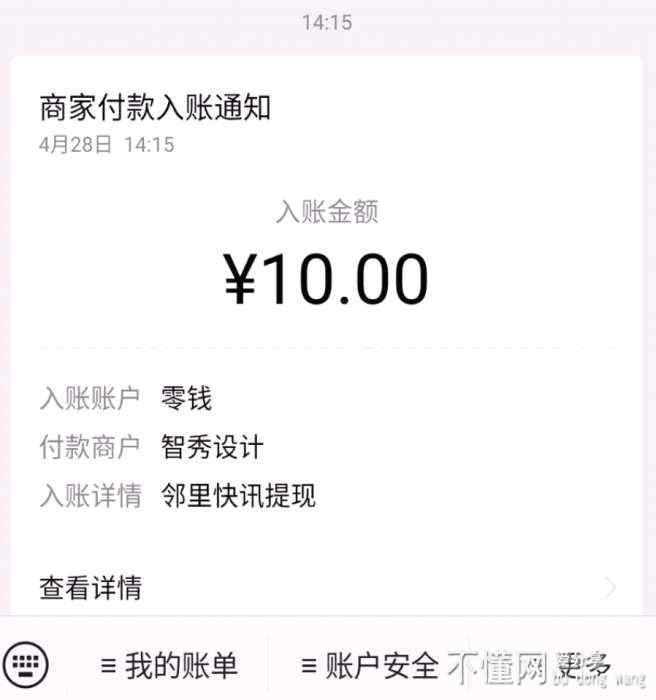Viewport: 656px width, 700px height.
Task: Switch to keyboard input mode
Action: coord(24,664)
